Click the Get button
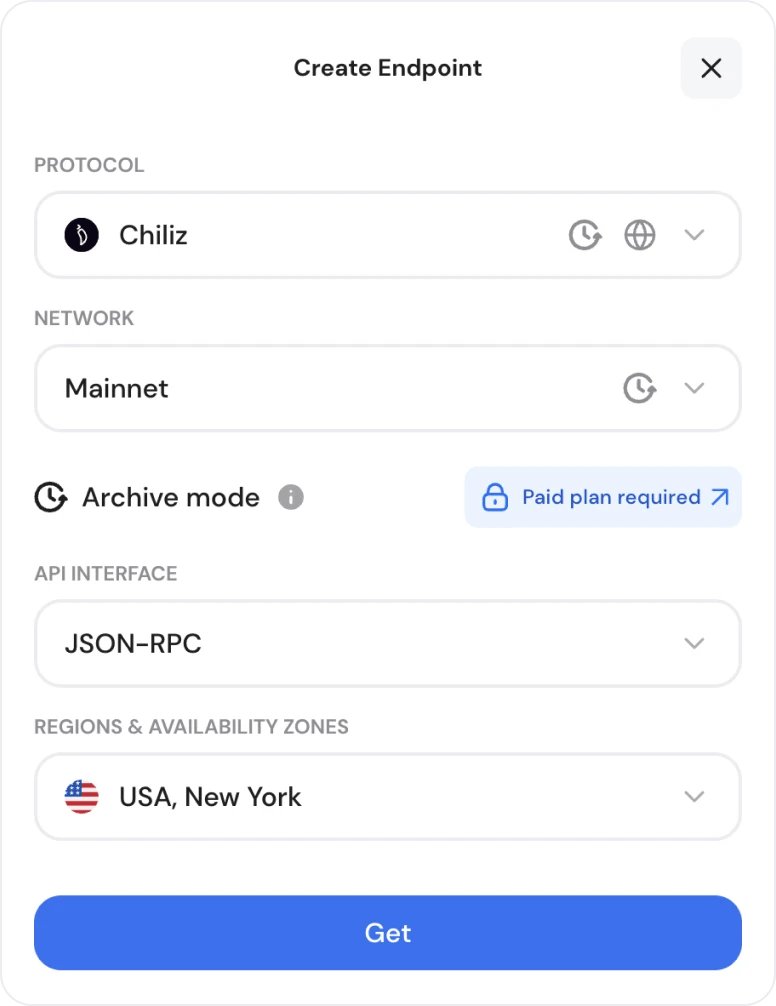This screenshot has width=776, height=1006. click(388, 933)
